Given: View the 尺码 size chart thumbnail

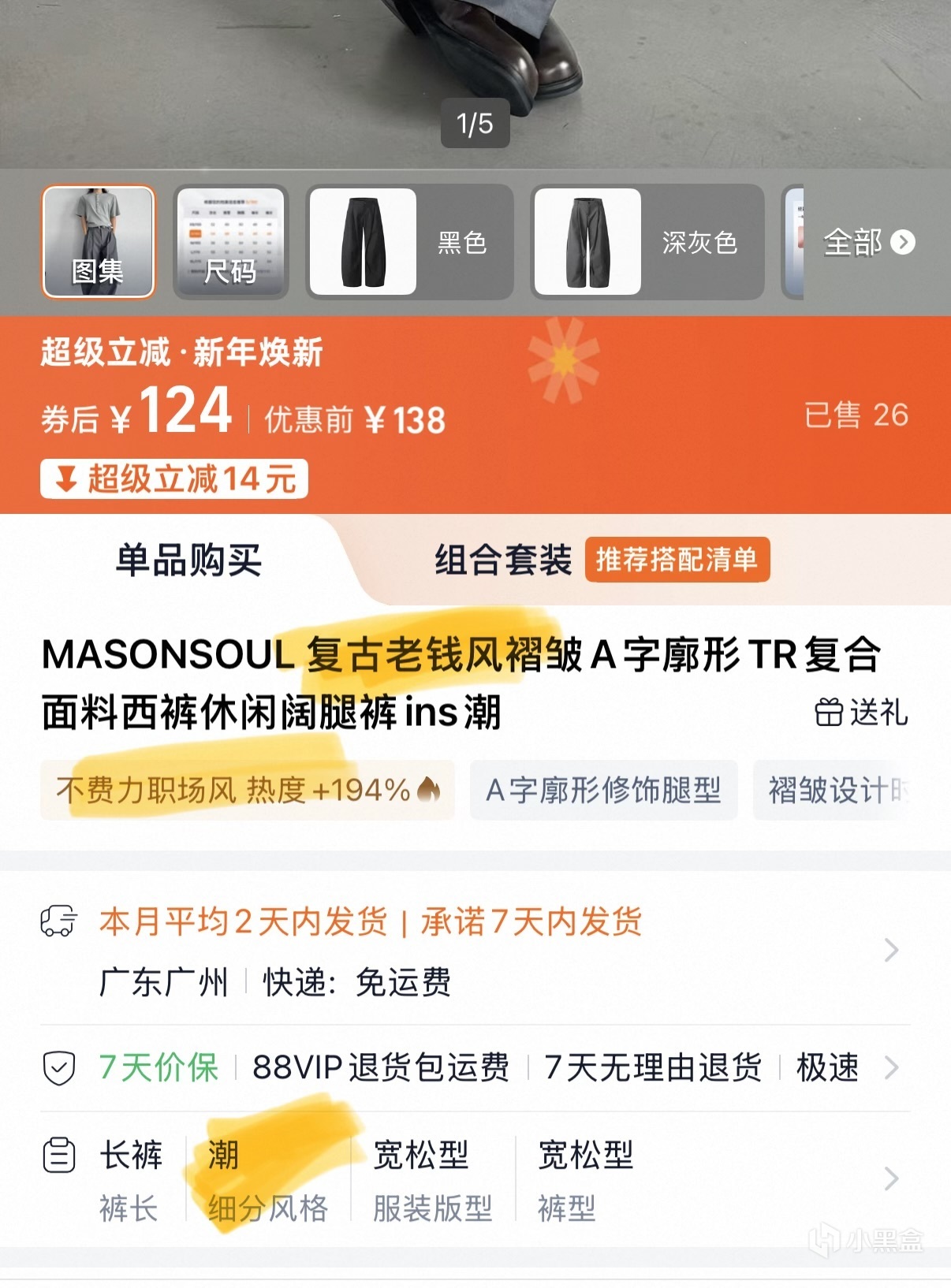Looking at the screenshot, I should tap(230, 242).
